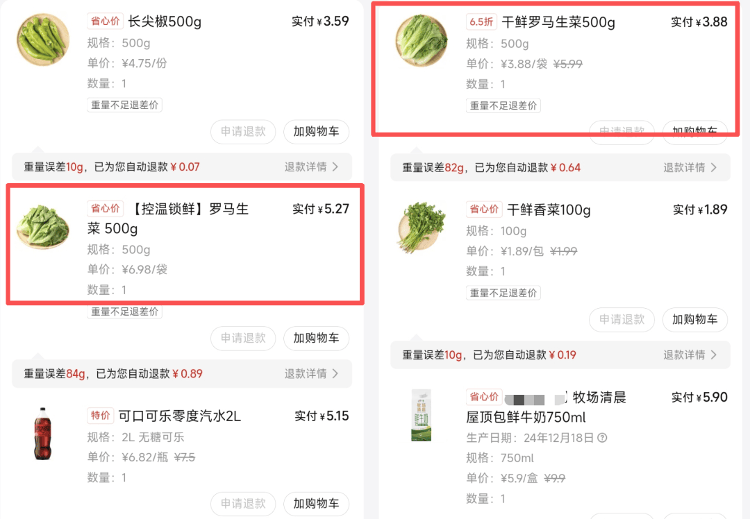The width and height of the screenshot is (750, 519).
Task: Open the 干鲜罗马生菜500g product
Action: 560,22
